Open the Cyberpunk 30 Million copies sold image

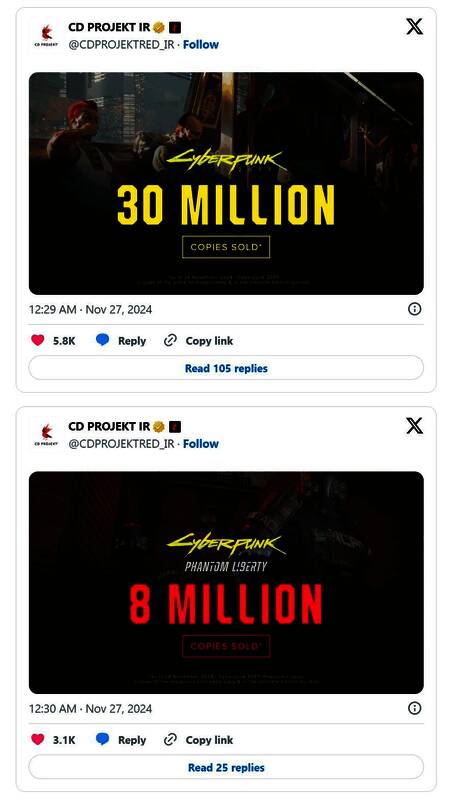[226, 183]
